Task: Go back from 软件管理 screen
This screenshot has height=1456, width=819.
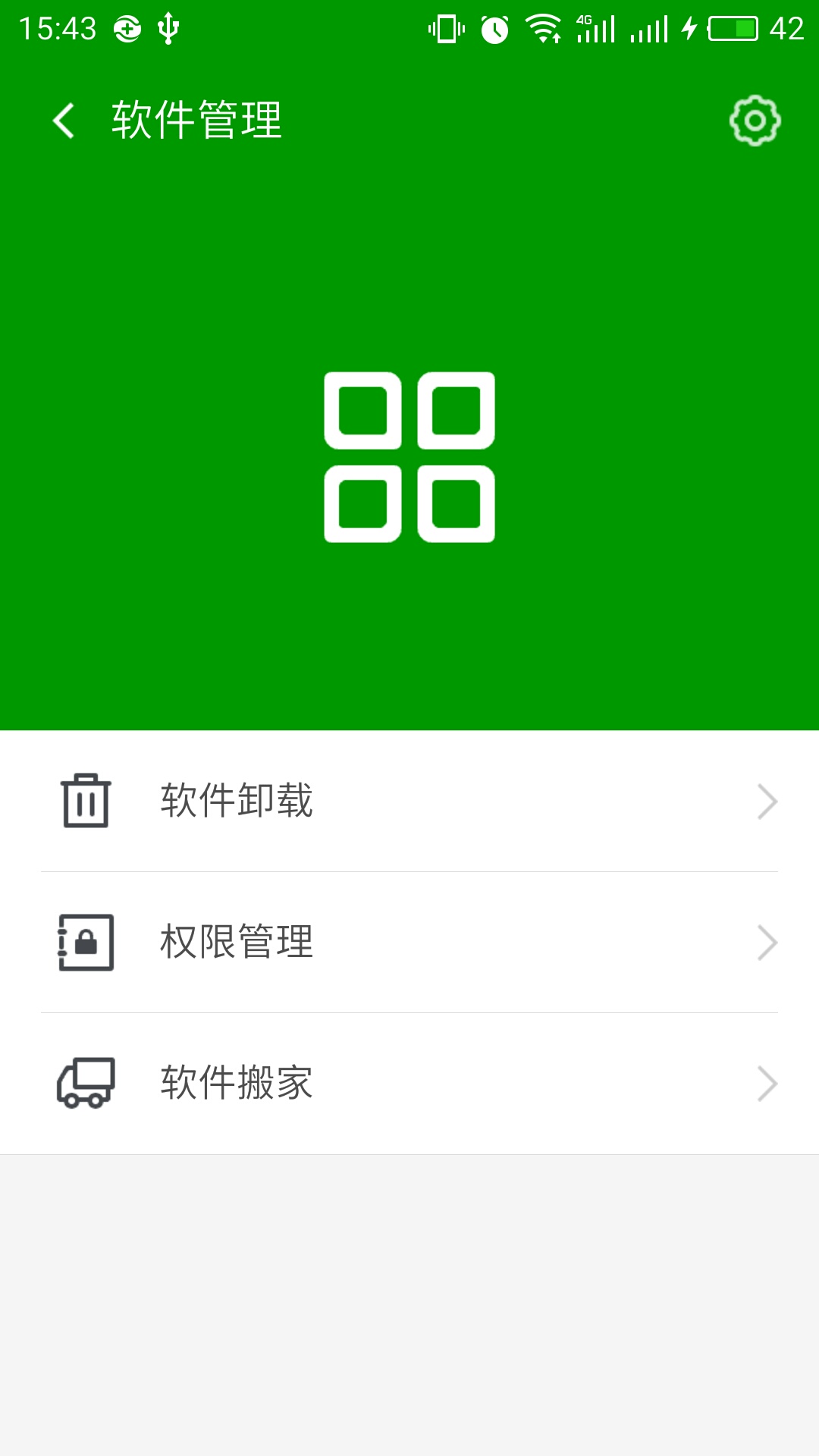Action: 64,121
